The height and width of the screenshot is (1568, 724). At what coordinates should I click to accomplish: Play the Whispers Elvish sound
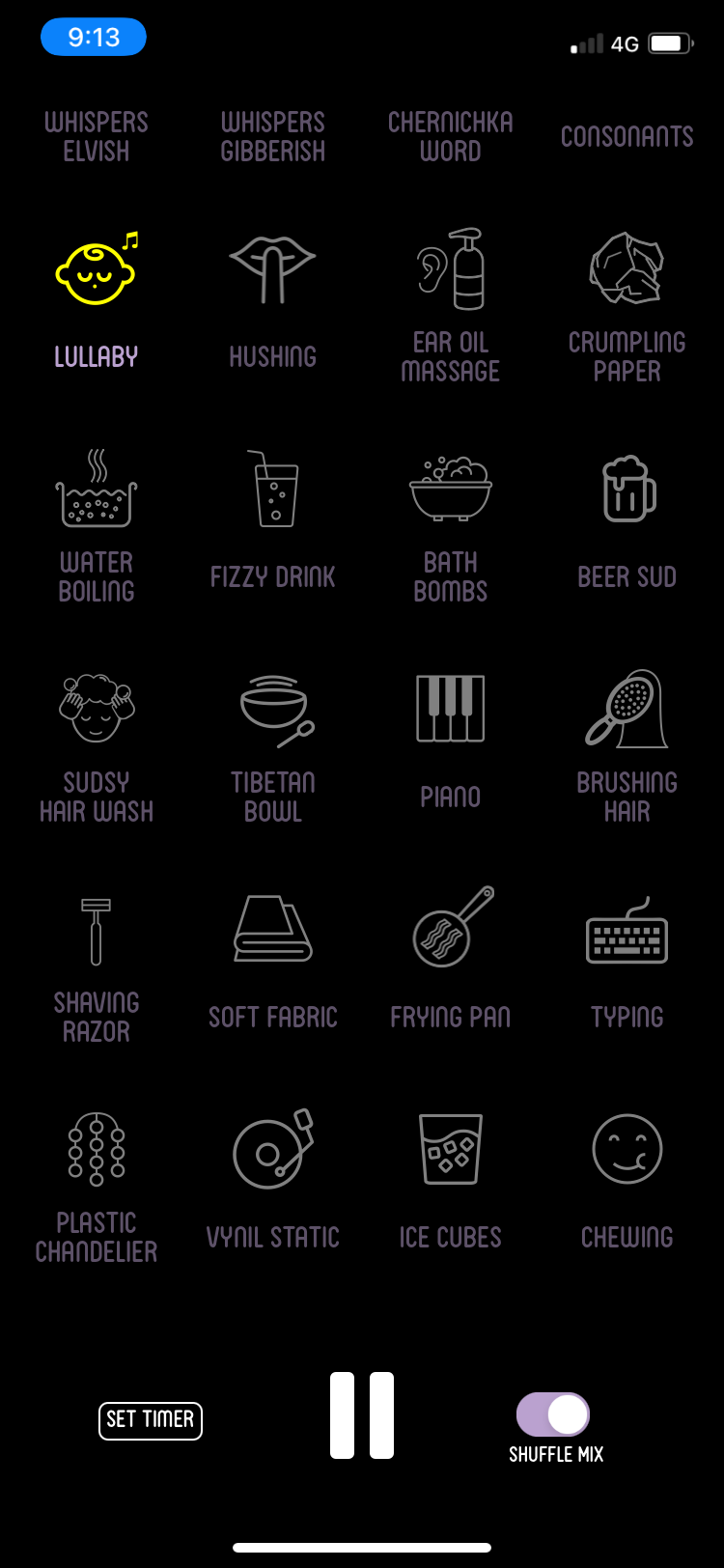pos(96,136)
